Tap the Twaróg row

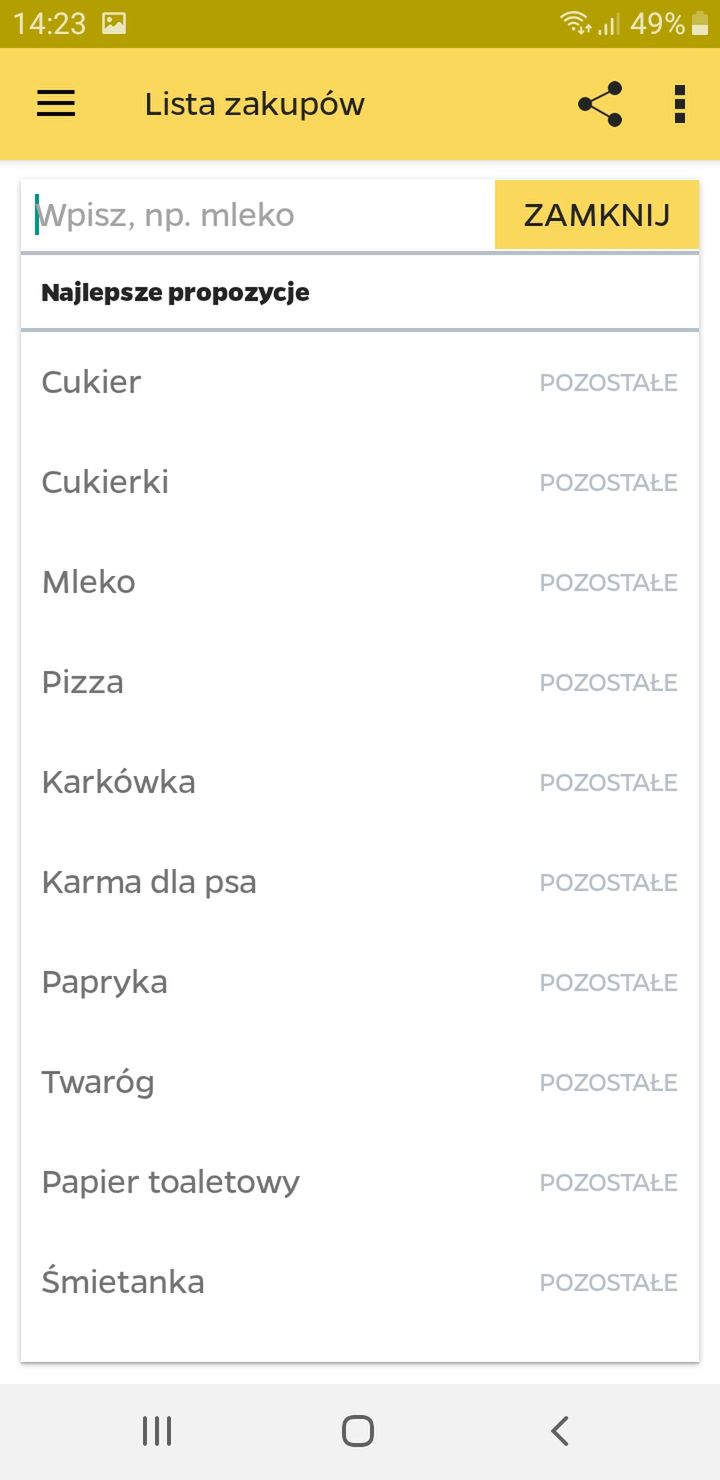pyautogui.click(x=360, y=1082)
